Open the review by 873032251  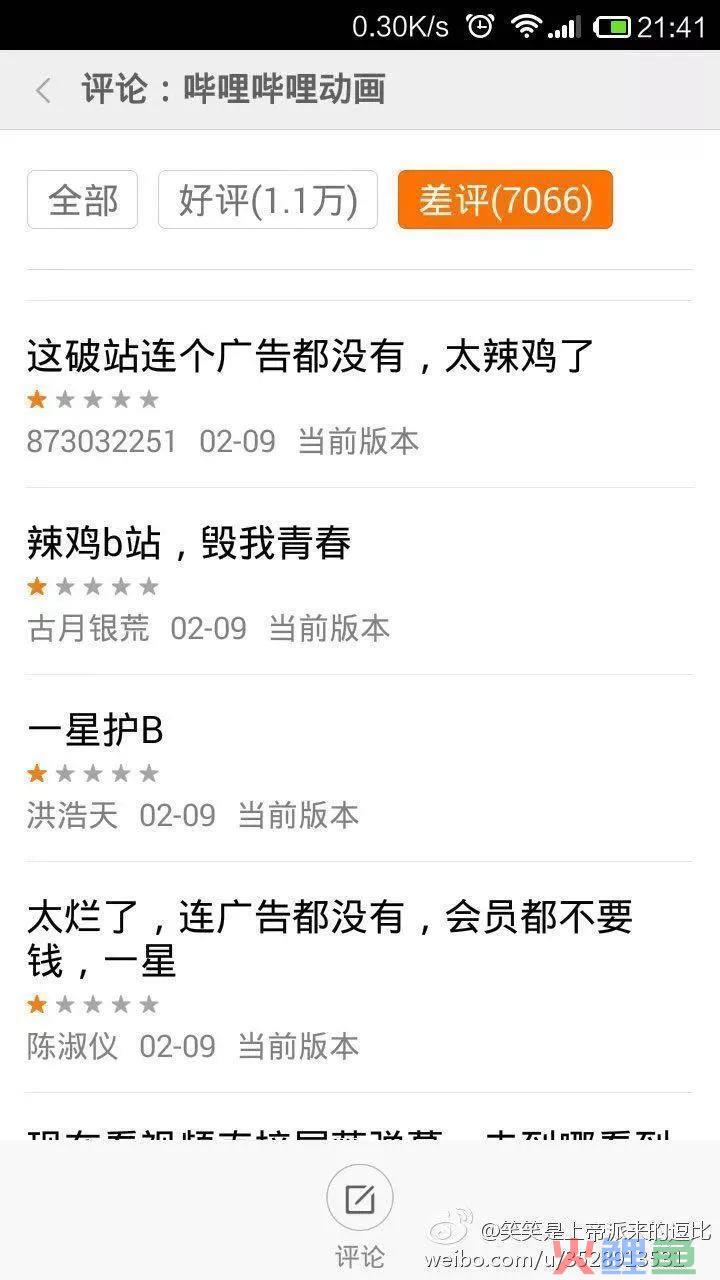coord(360,394)
